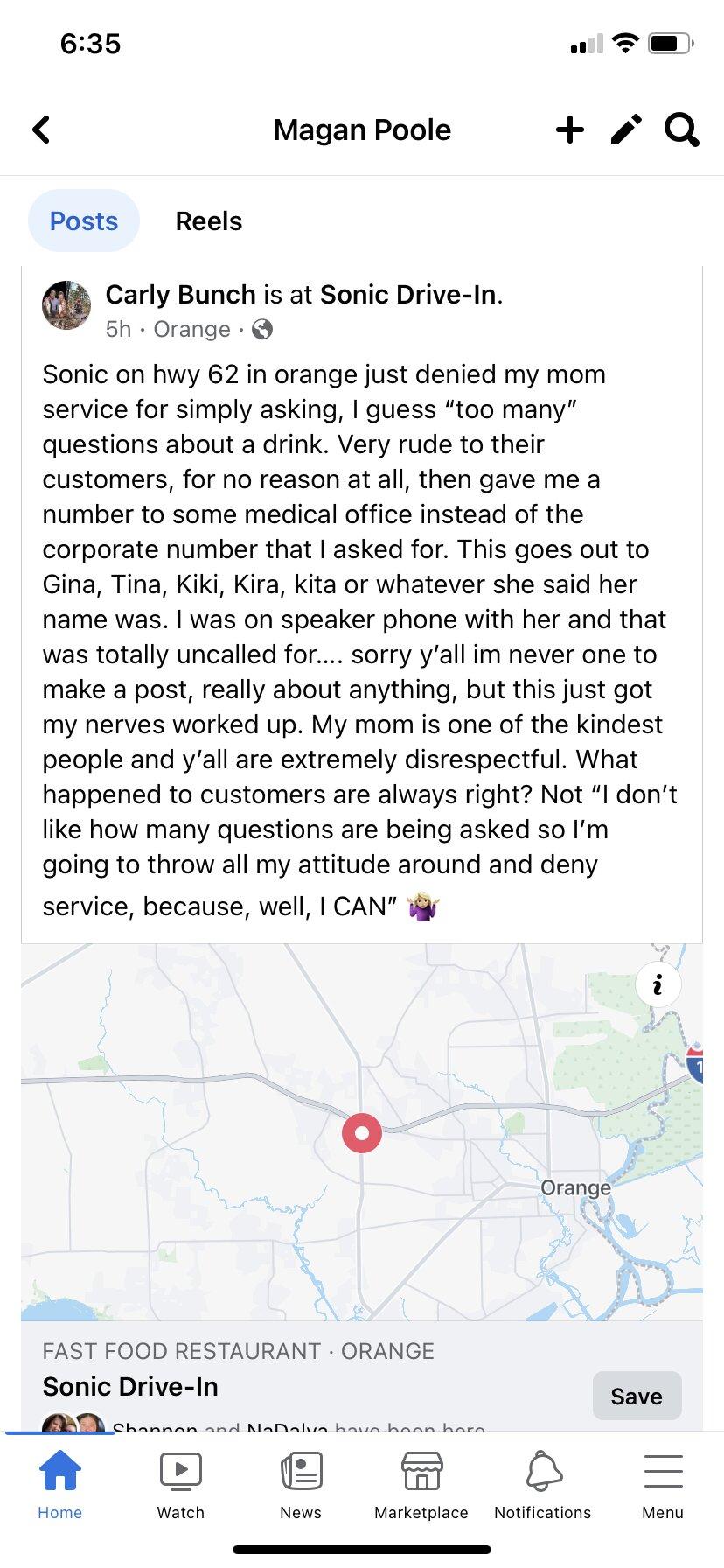
Task: Tap the plus icon to create
Action: pyautogui.click(x=570, y=129)
